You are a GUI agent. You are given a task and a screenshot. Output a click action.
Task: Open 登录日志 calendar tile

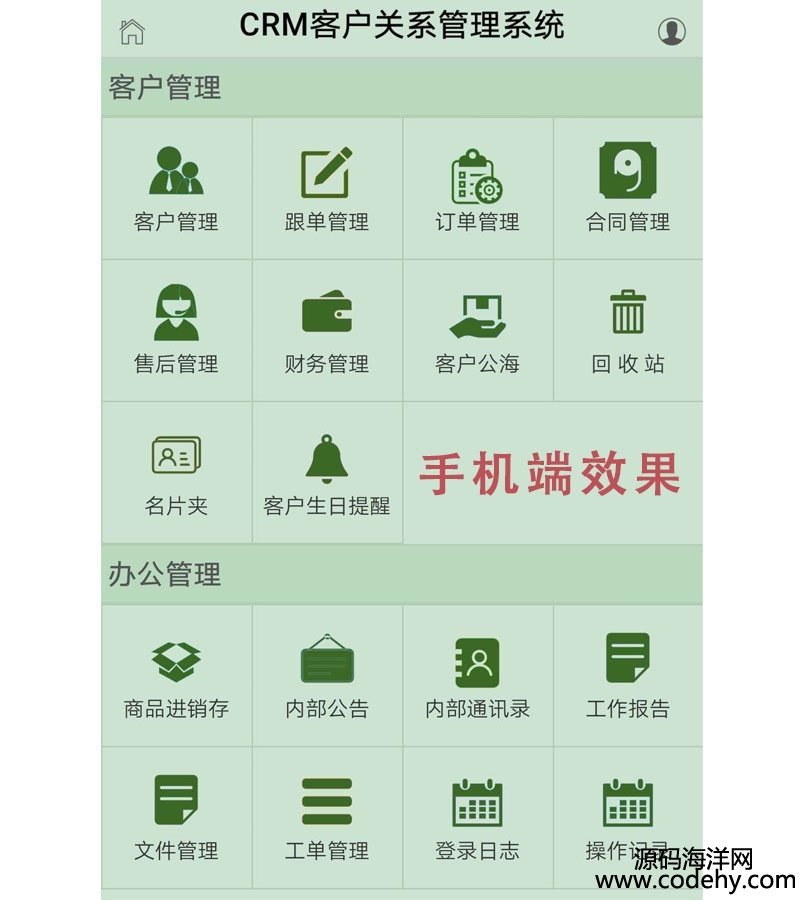pyautogui.click(x=477, y=817)
